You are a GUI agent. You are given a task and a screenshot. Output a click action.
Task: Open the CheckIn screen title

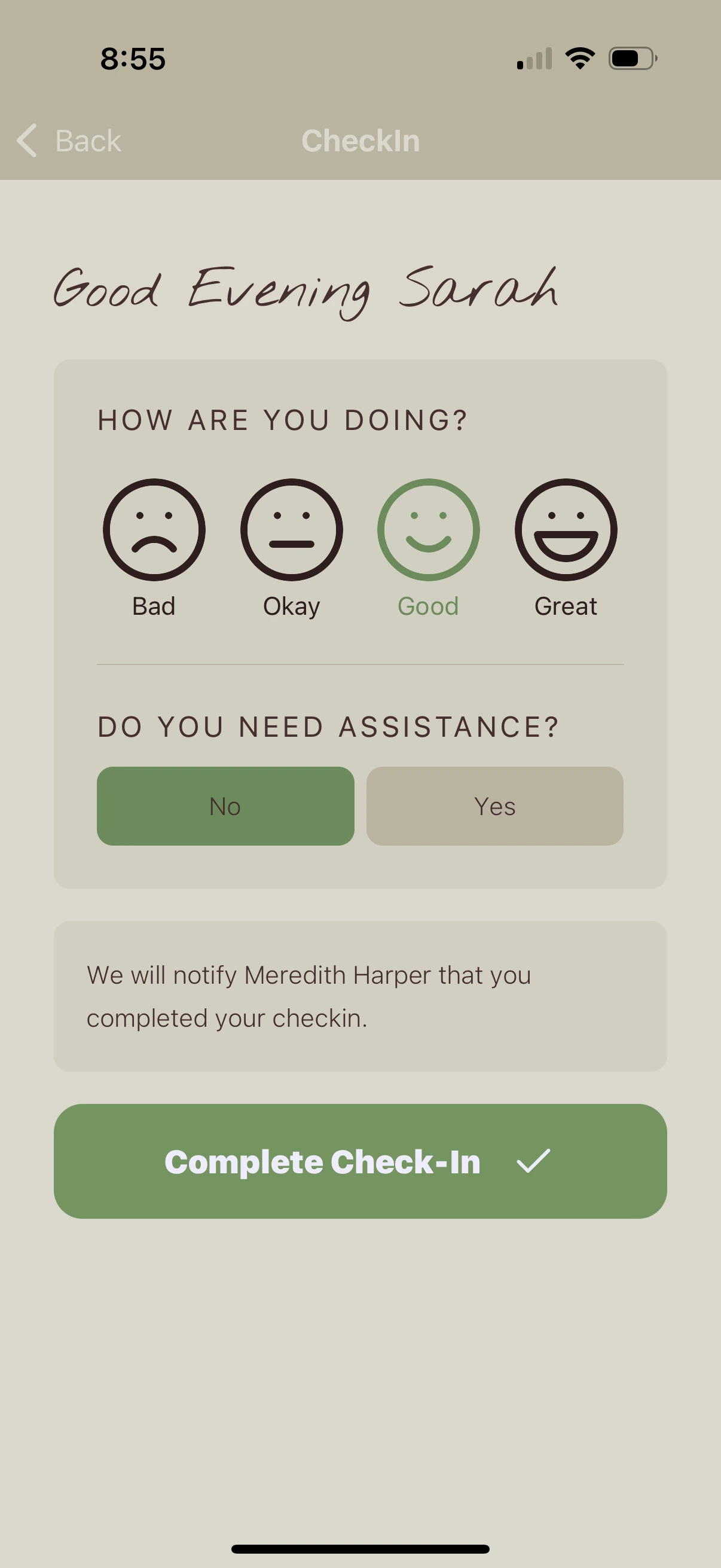click(x=360, y=140)
